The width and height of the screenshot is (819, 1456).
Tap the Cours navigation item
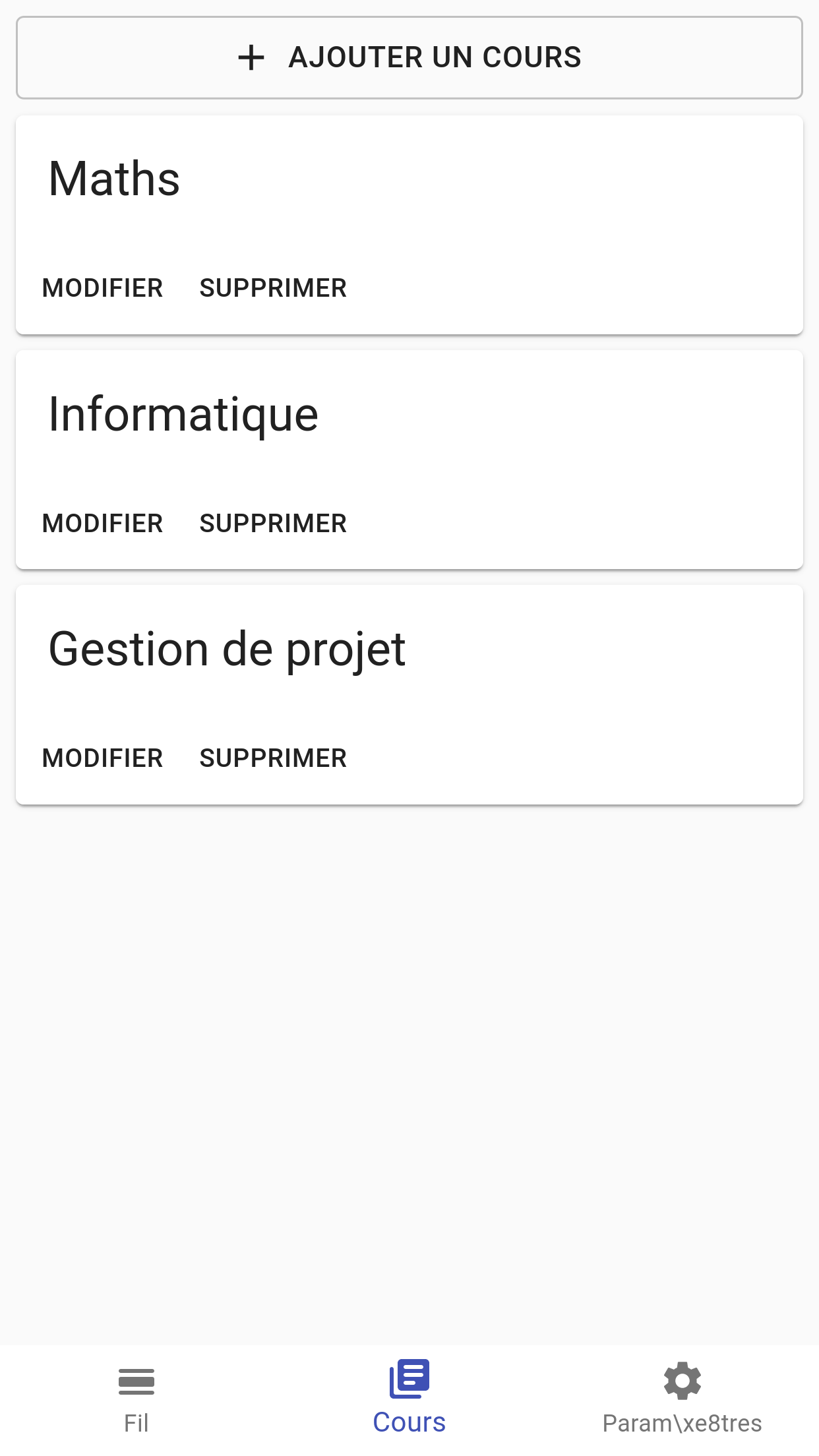409,1398
